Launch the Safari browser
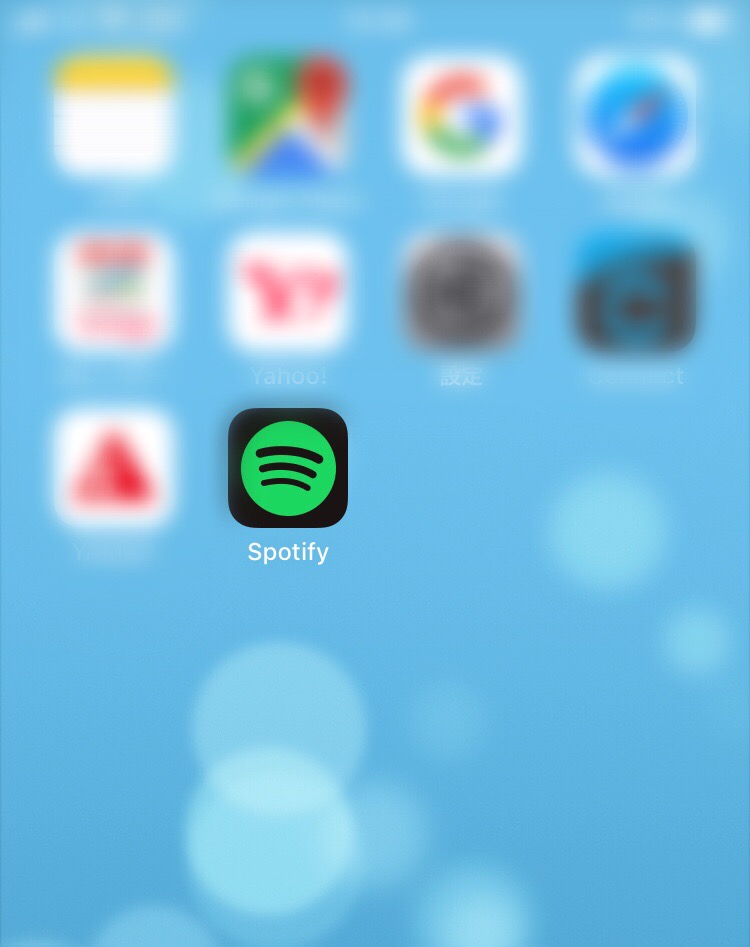Image resolution: width=750 pixels, height=947 pixels. tap(635, 115)
